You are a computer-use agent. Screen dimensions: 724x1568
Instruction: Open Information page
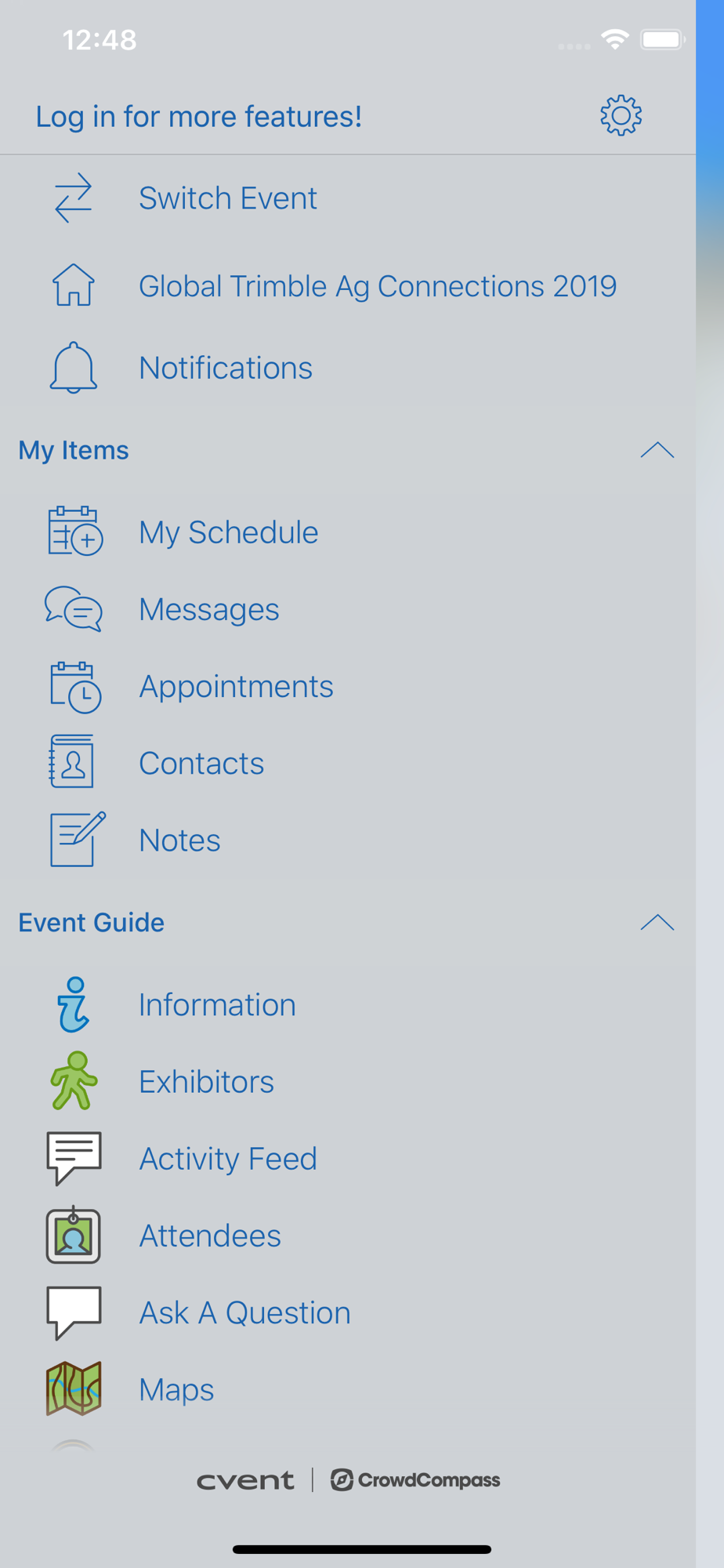click(348, 1004)
